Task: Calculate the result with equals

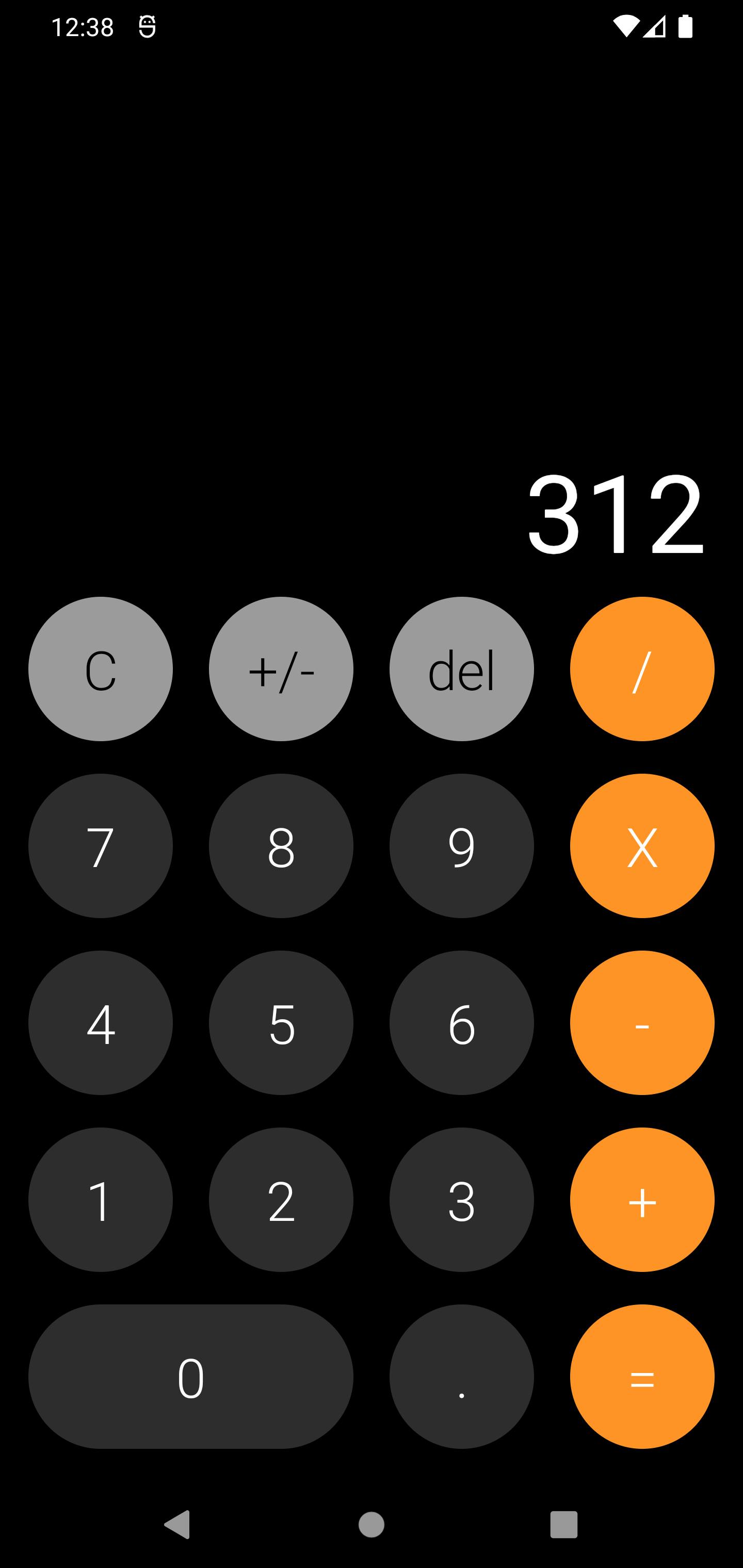Action: click(x=642, y=1376)
